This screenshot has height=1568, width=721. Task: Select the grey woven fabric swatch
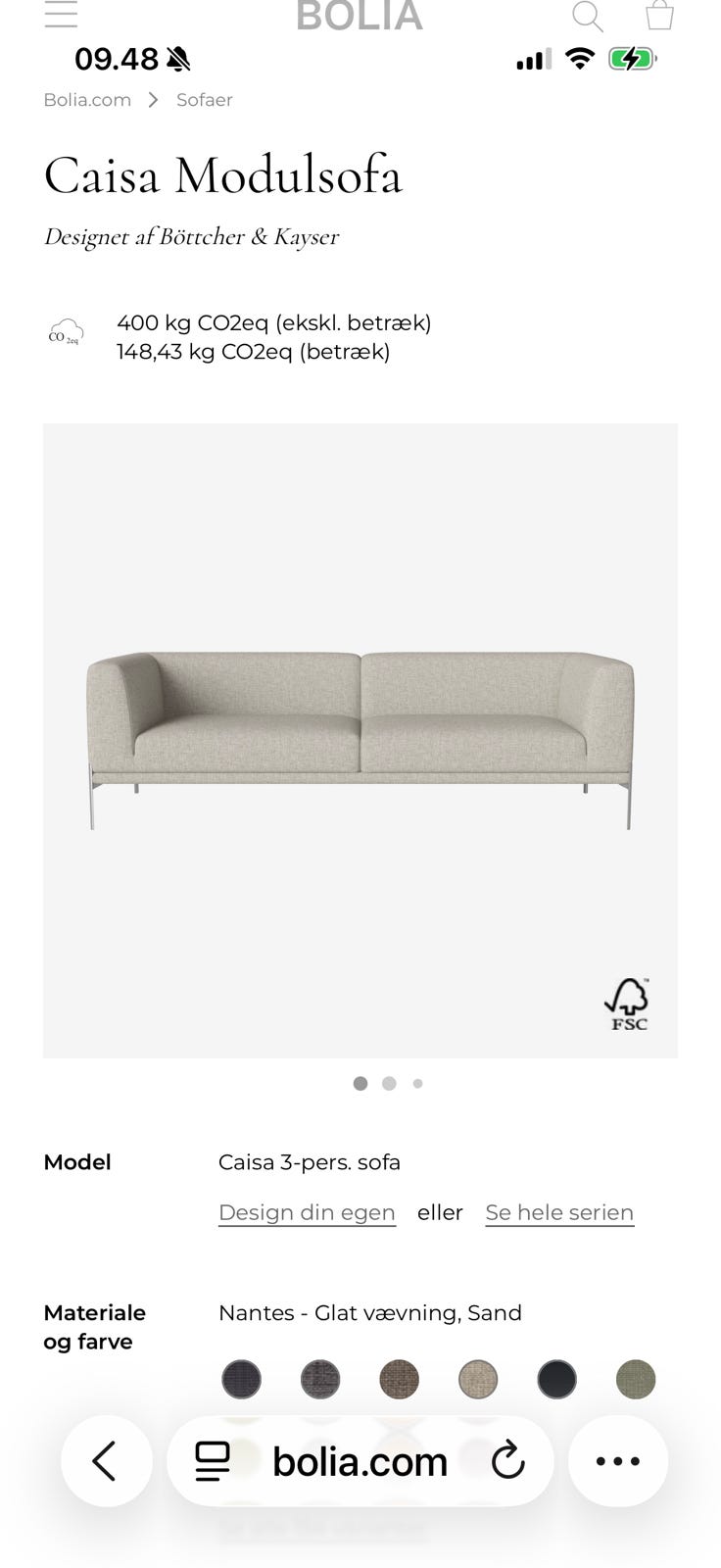[x=320, y=1379]
